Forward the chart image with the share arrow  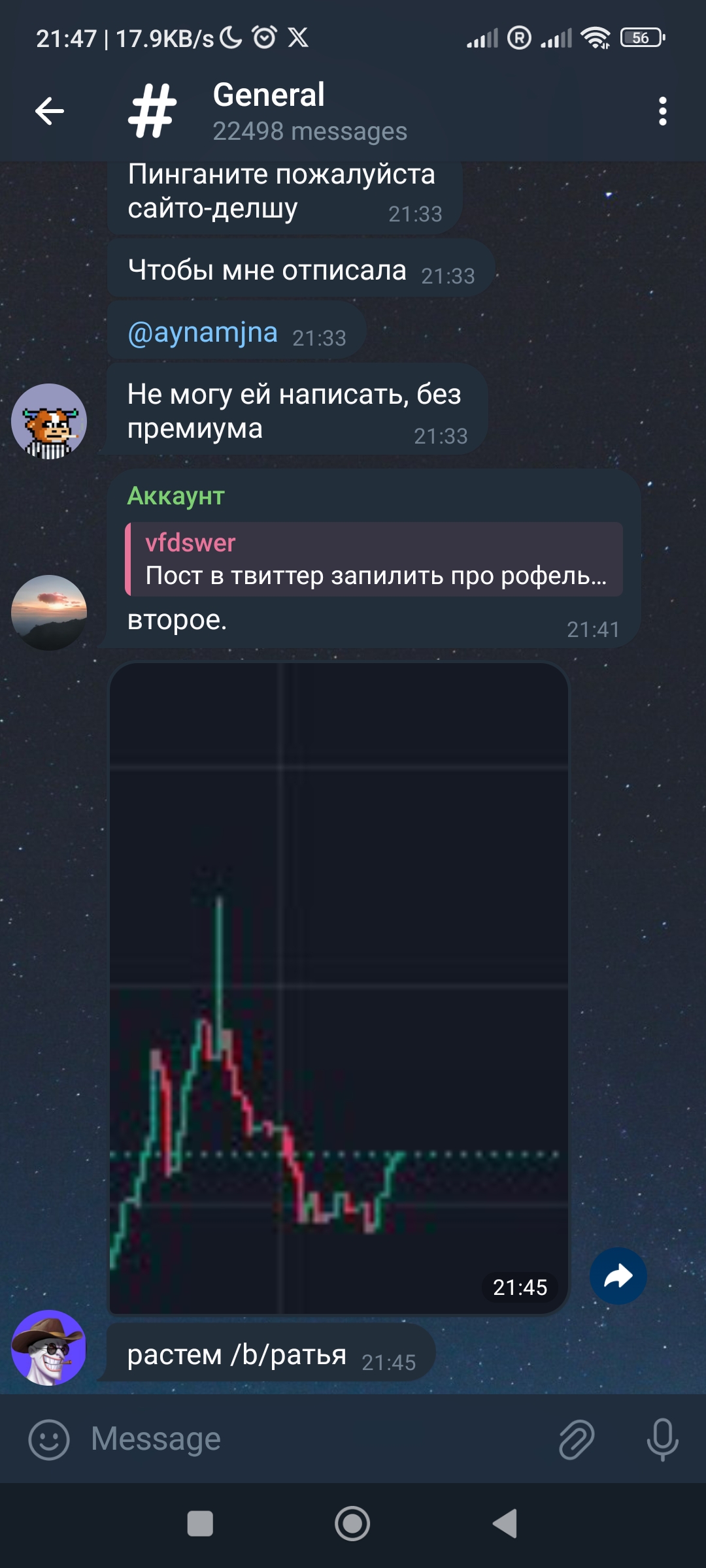click(x=618, y=1276)
